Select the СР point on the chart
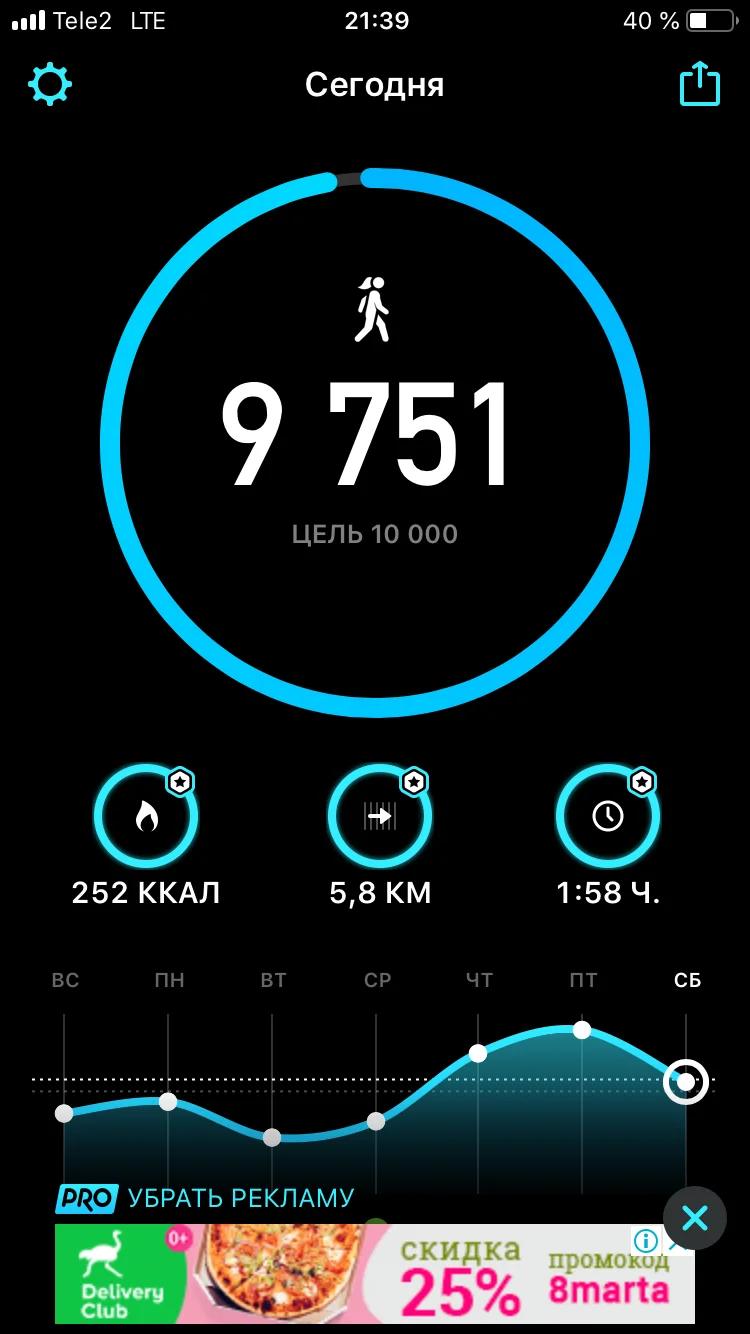Screen dimensions: 750x1334 (376, 1121)
